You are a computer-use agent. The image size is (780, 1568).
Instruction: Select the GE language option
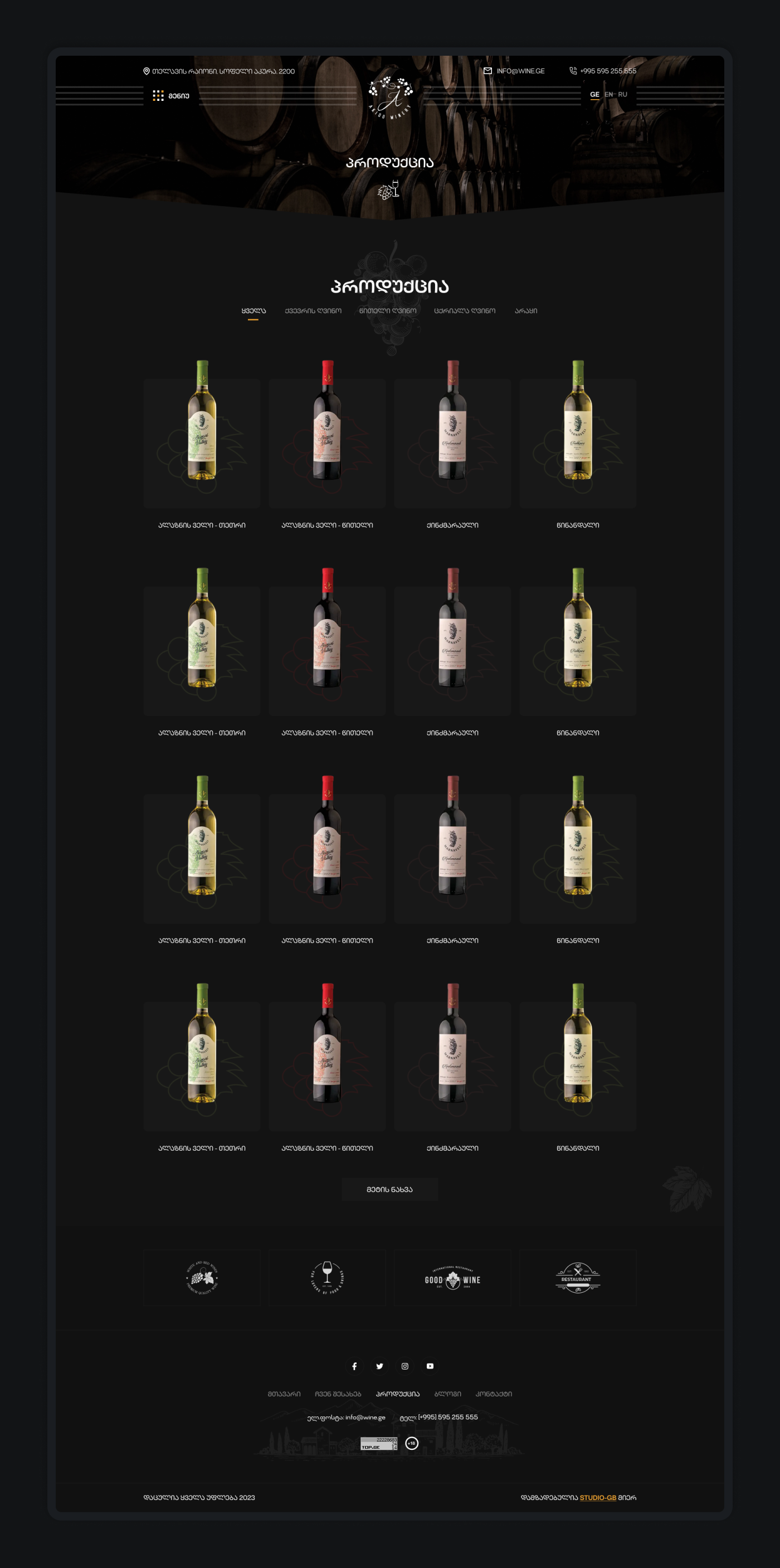(594, 95)
